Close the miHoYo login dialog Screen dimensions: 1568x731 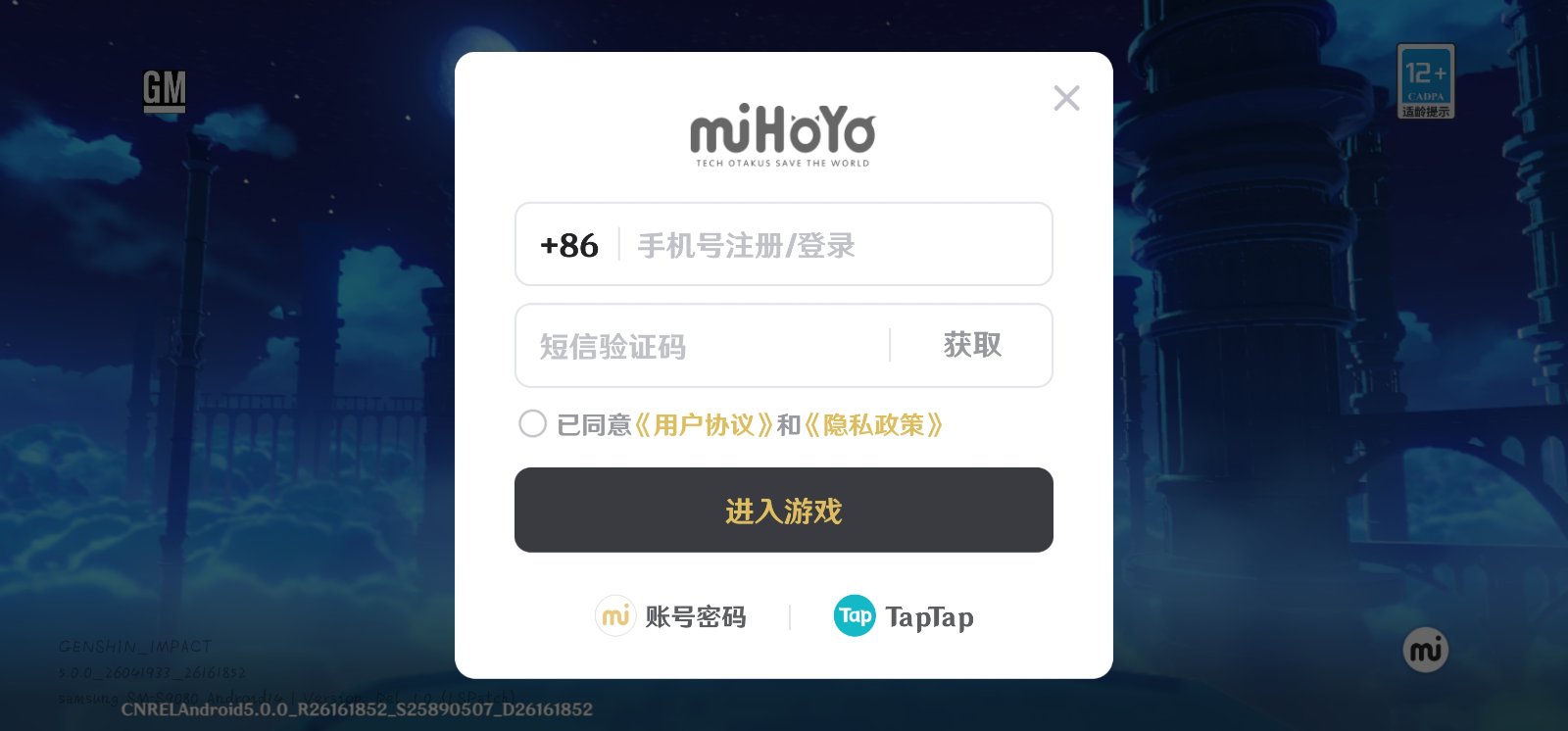click(x=1066, y=98)
